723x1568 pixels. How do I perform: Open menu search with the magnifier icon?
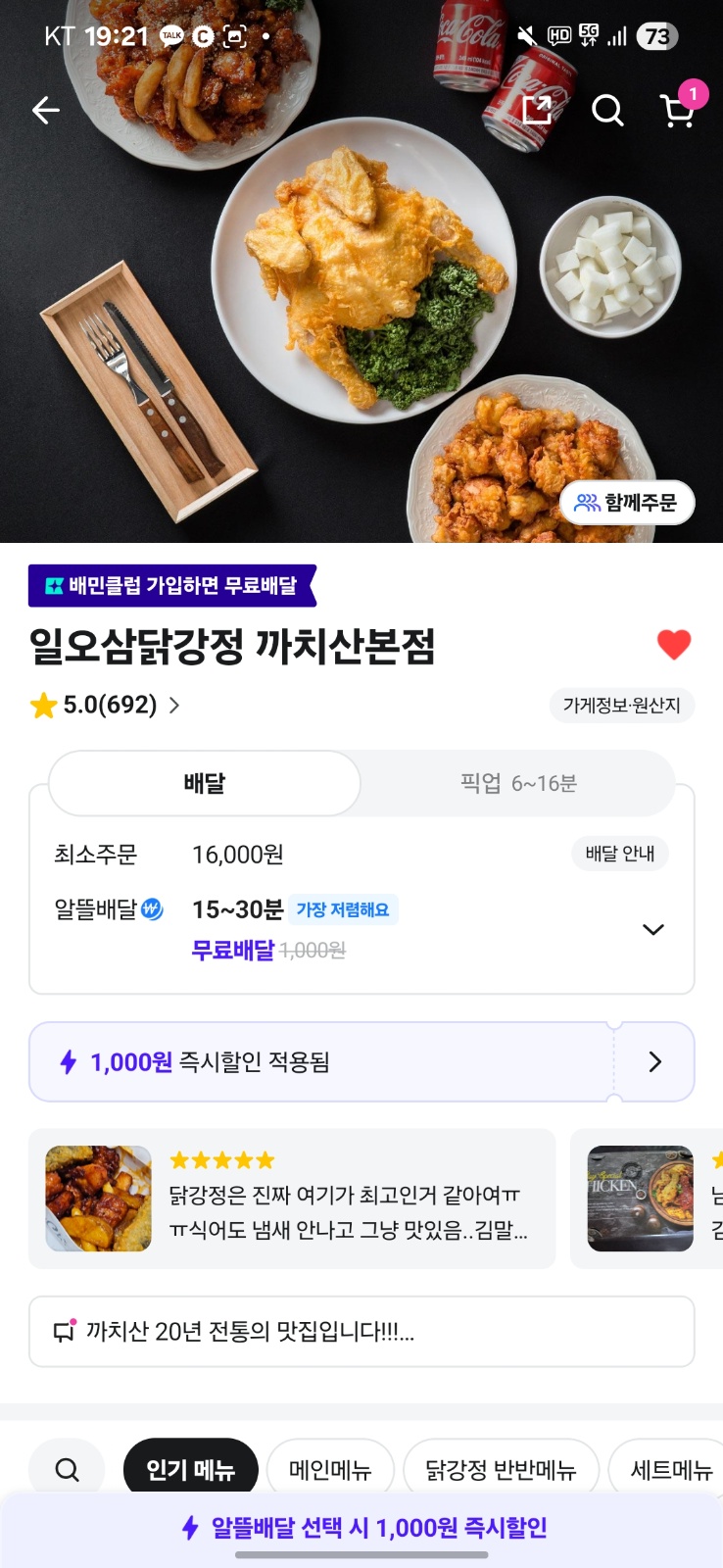pyautogui.click(x=66, y=1469)
